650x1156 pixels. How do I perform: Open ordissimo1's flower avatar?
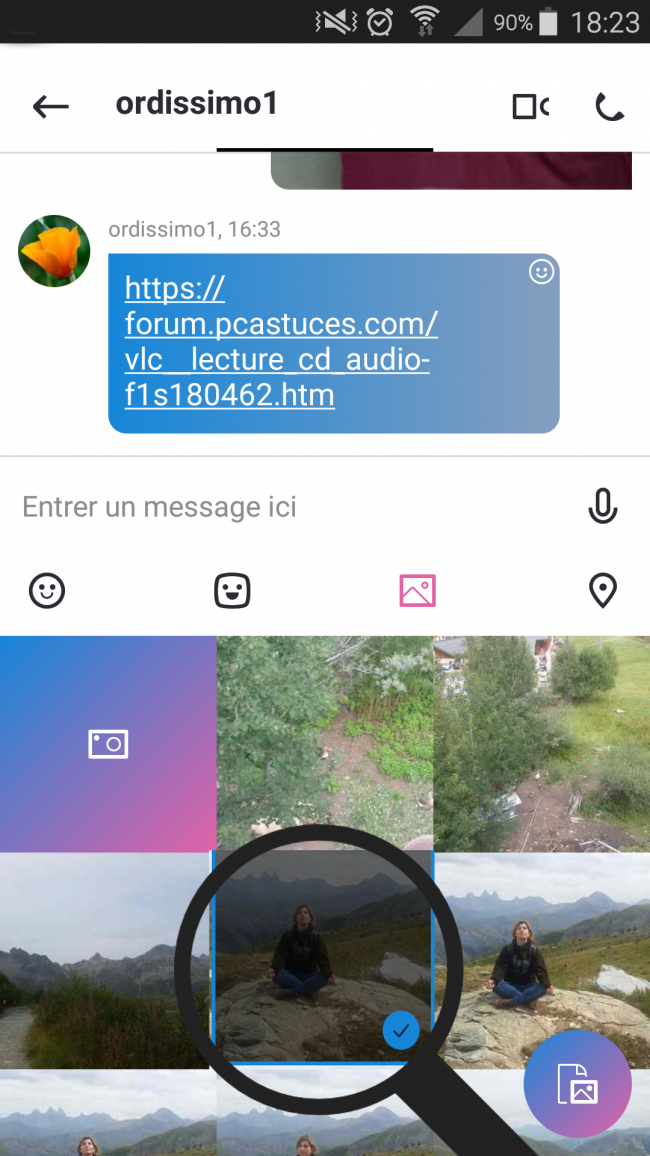pos(54,251)
